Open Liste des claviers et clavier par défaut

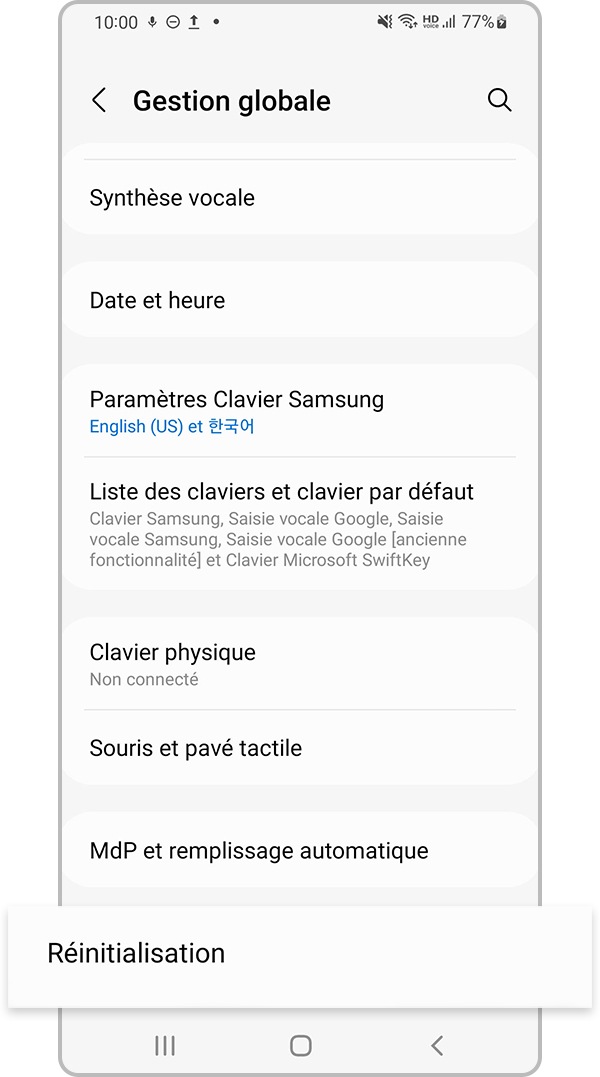pyautogui.click(x=300, y=524)
